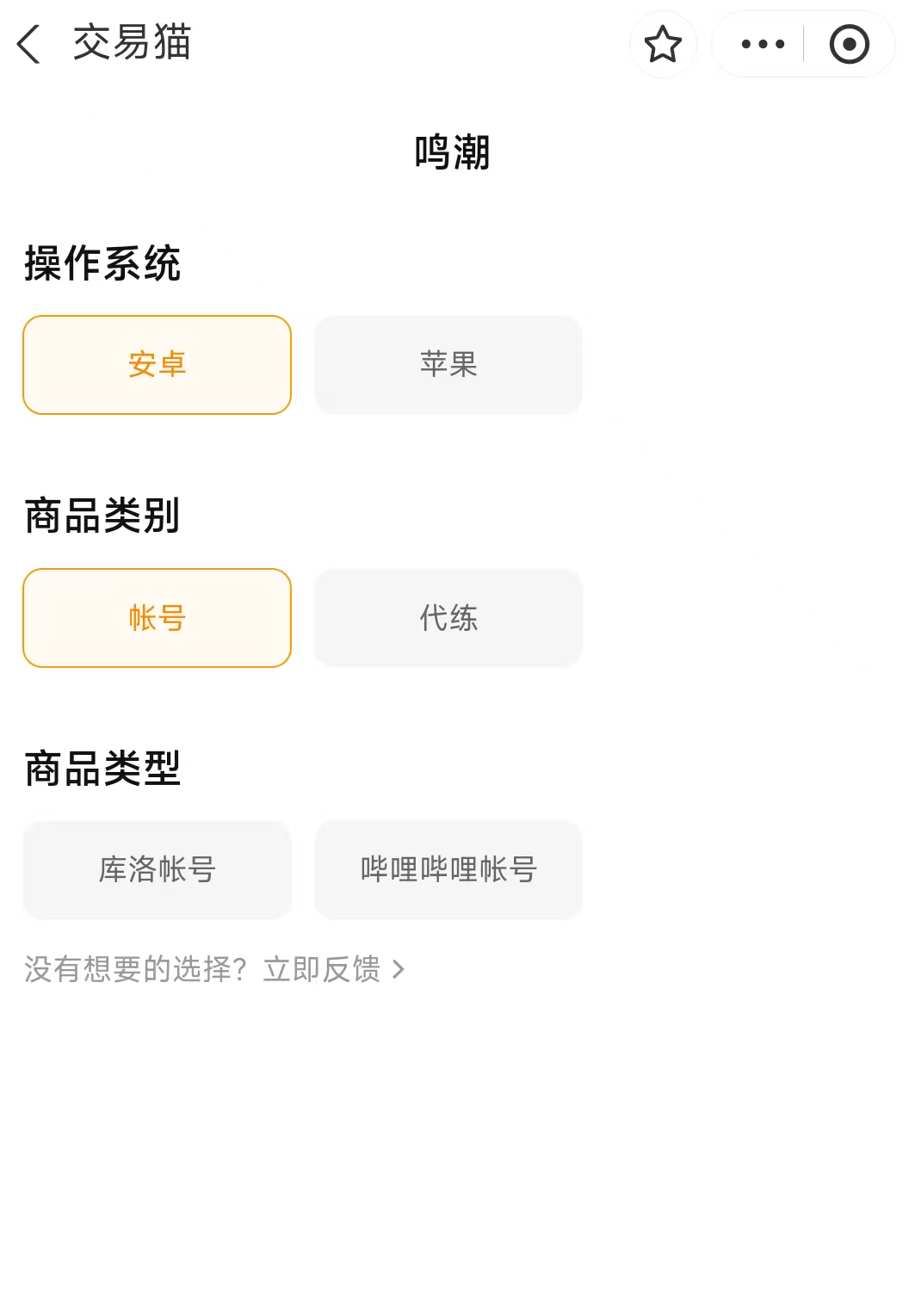Pick the 库洛帐号 product type
Viewport: 915px width, 1316px height.
coord(157,870)
